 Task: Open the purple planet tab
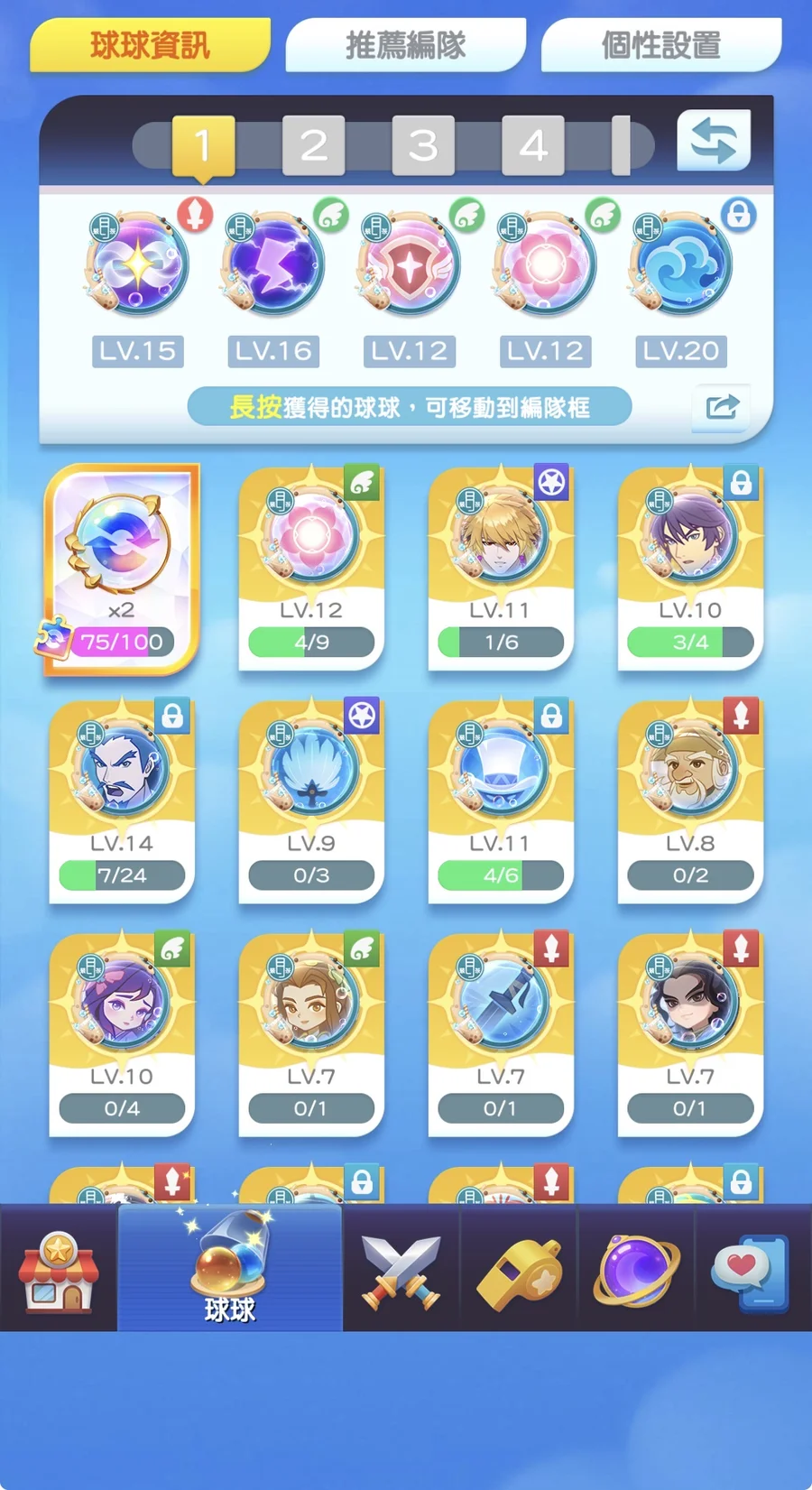(x=636, y=1270)
